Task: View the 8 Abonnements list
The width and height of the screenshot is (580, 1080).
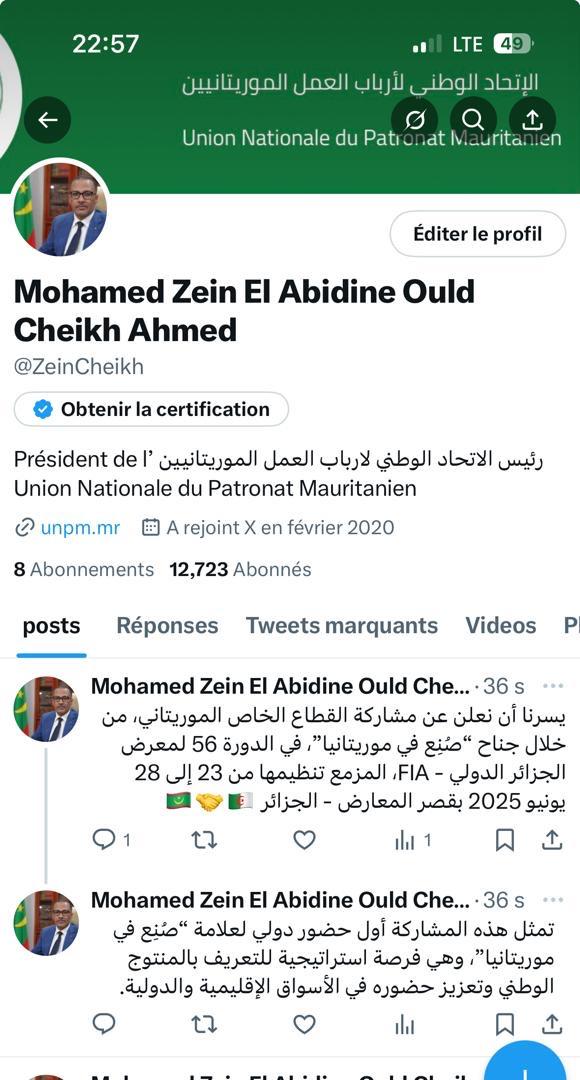Action: (x=83, y=570)
